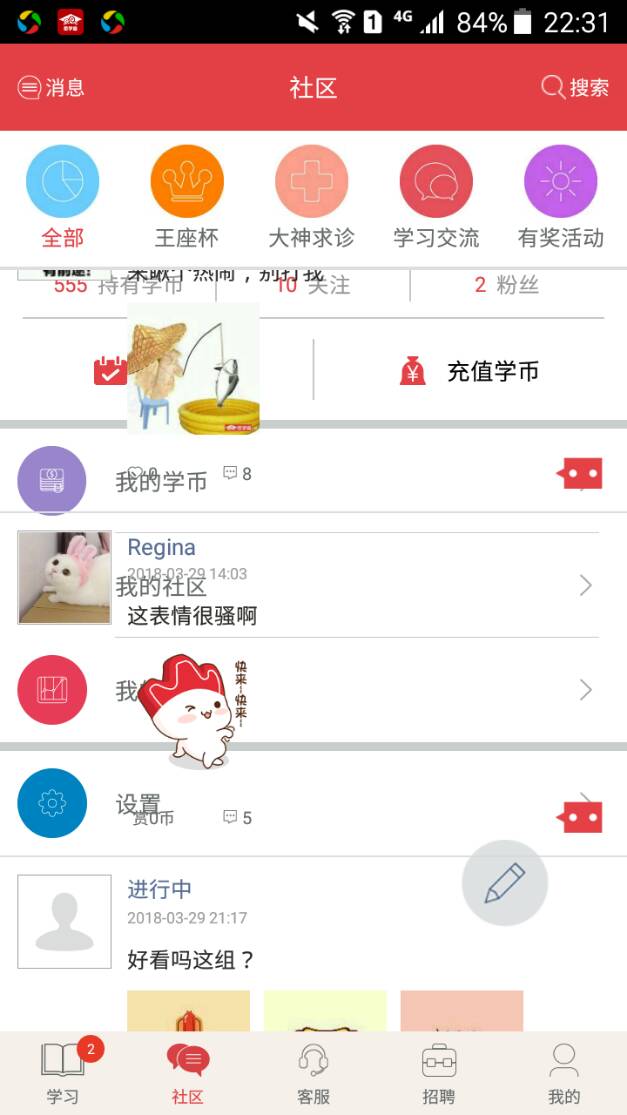Go to the 社区 bottom tab
Image resolution: width=627 pixels, height=1115 pixels.
tap(187, 1072)
